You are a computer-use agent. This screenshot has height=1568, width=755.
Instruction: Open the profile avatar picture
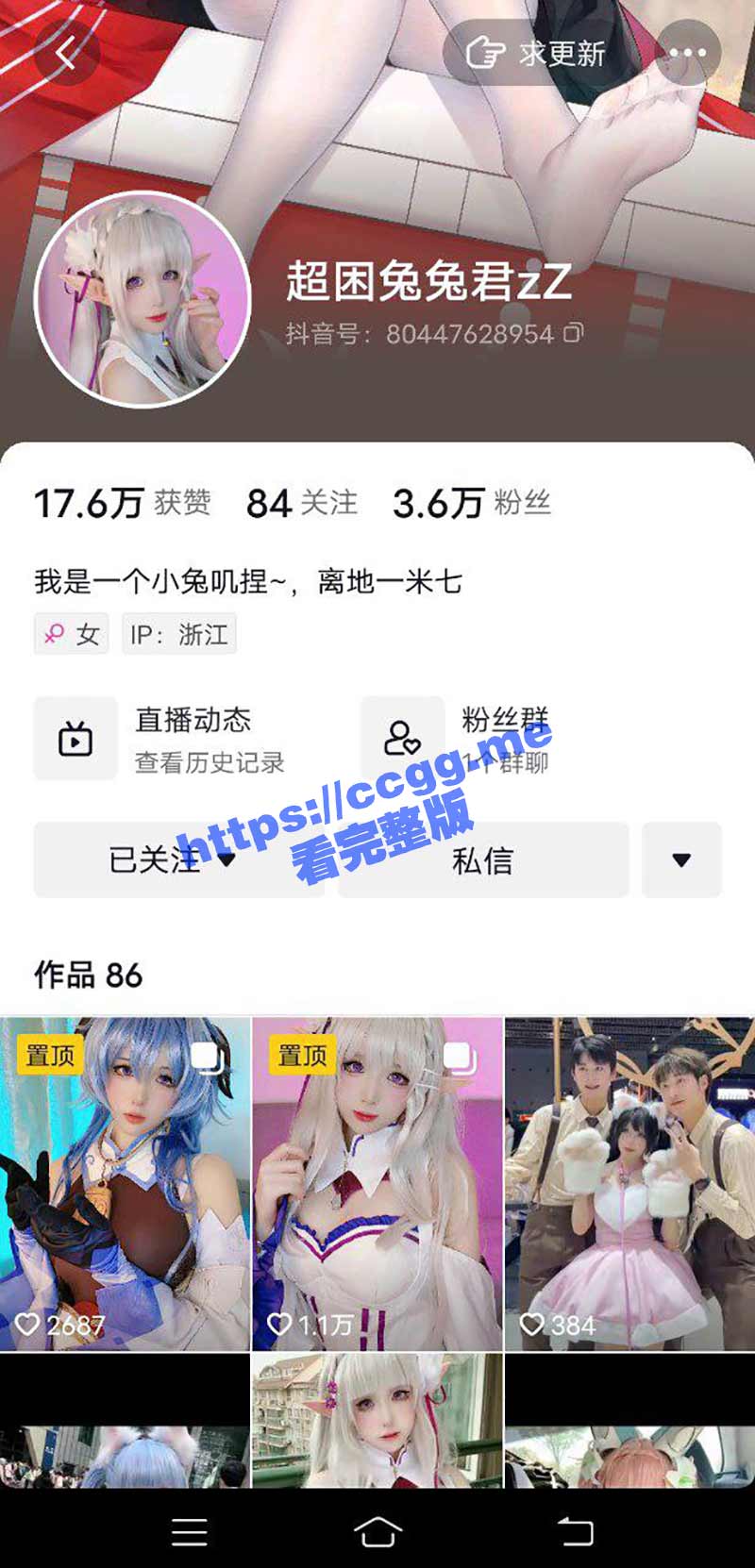pyautogui.click(x=143, y=299)
